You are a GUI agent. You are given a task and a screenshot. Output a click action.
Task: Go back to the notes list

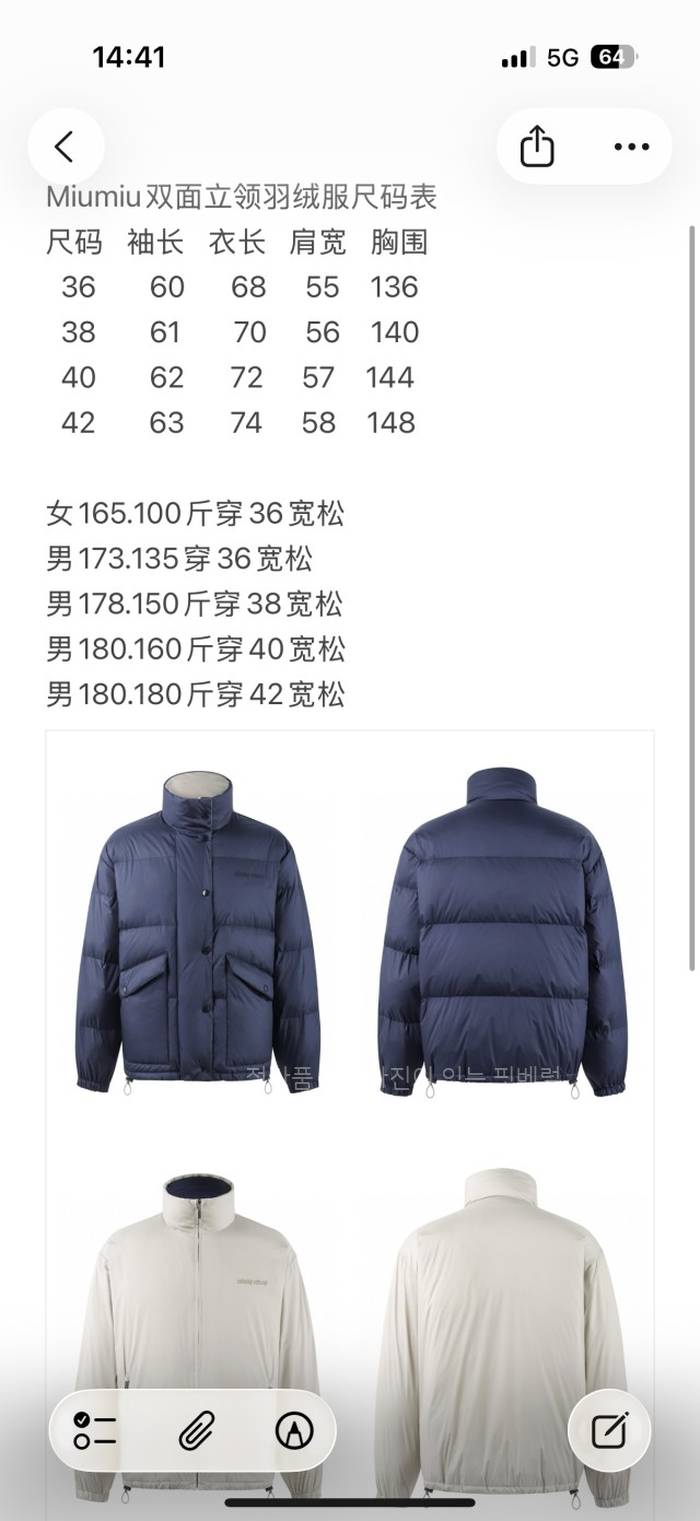pos(65,147)
